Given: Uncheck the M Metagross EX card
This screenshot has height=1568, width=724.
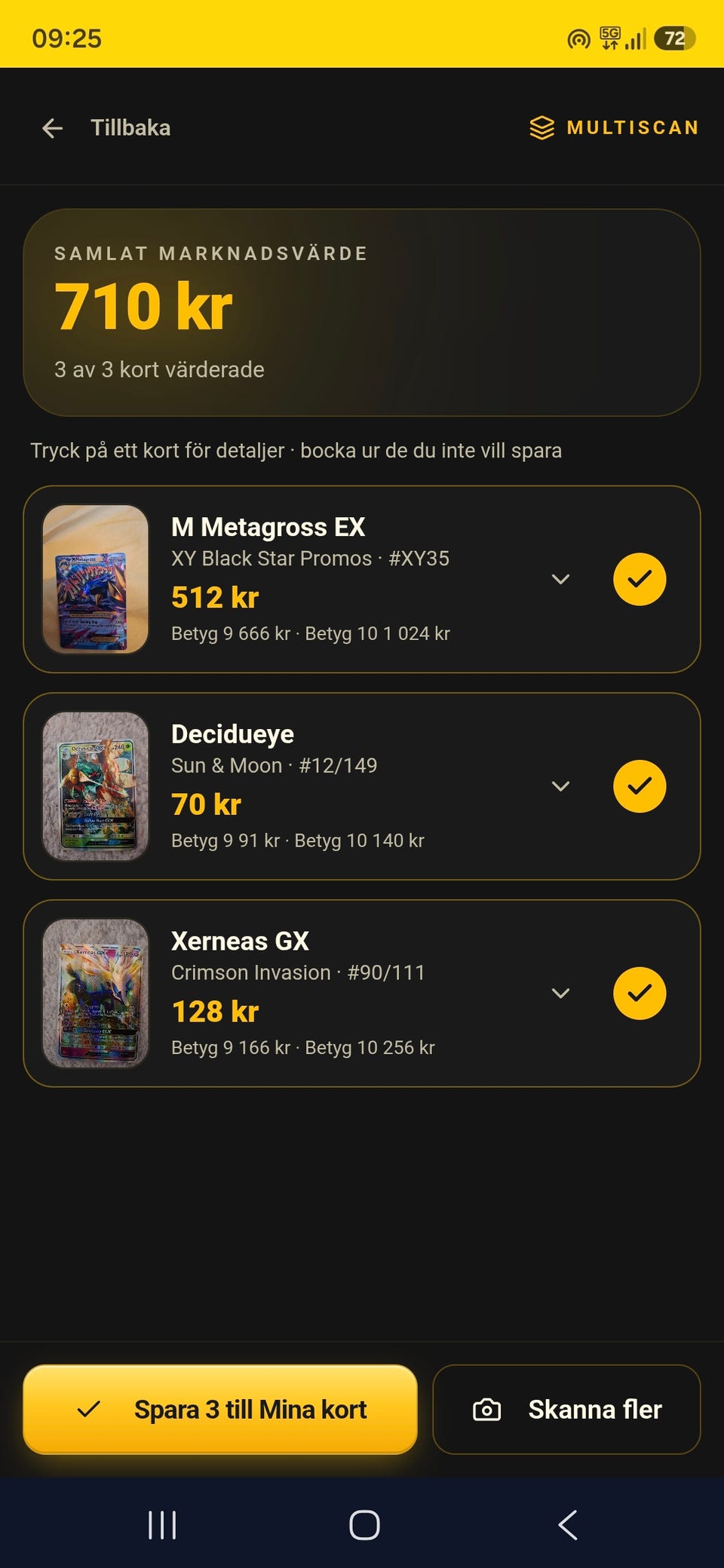Looking at the screenshot, I should click(640, 579).
